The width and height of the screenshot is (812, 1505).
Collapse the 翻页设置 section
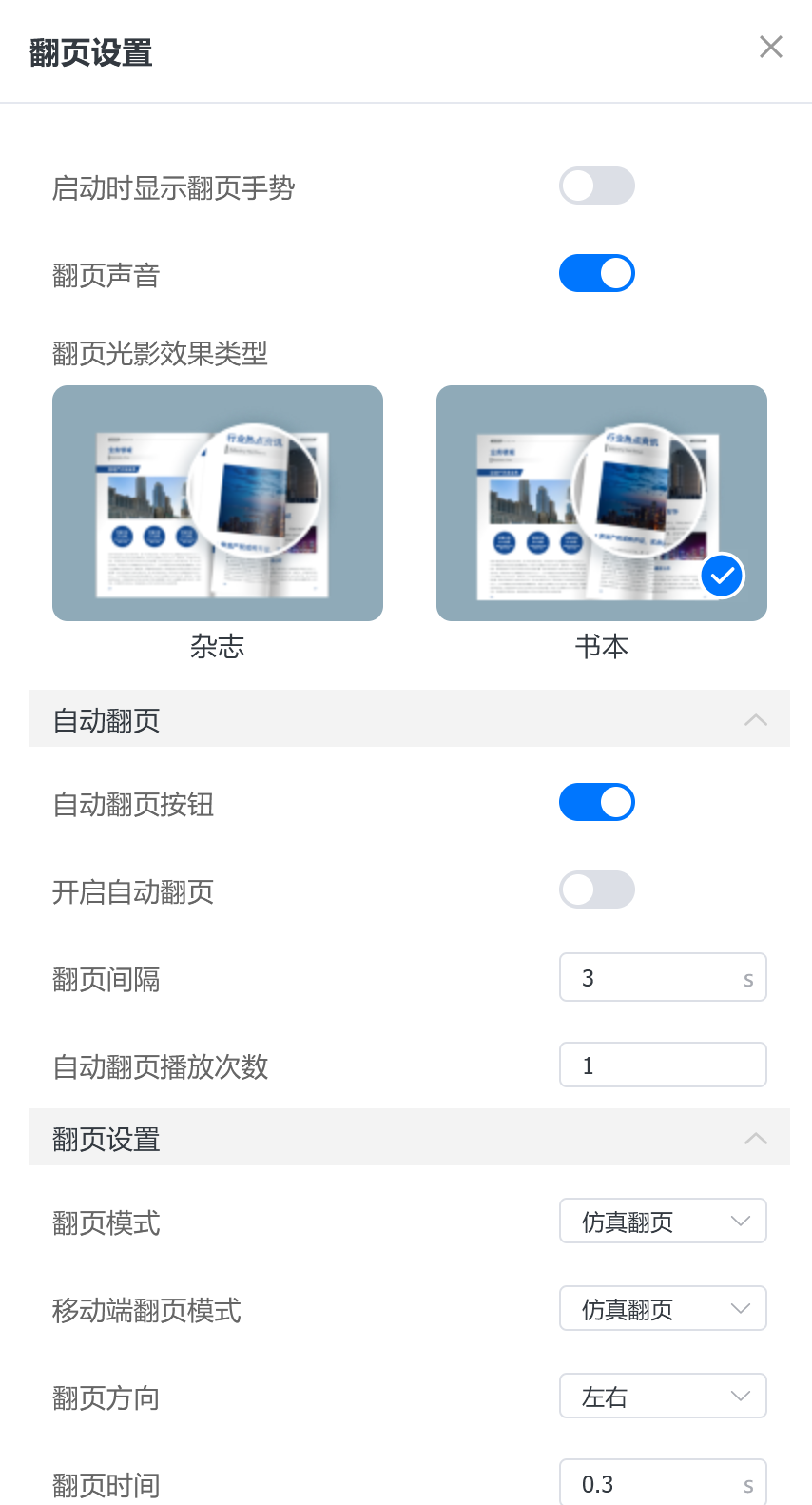coord(755,1138)
